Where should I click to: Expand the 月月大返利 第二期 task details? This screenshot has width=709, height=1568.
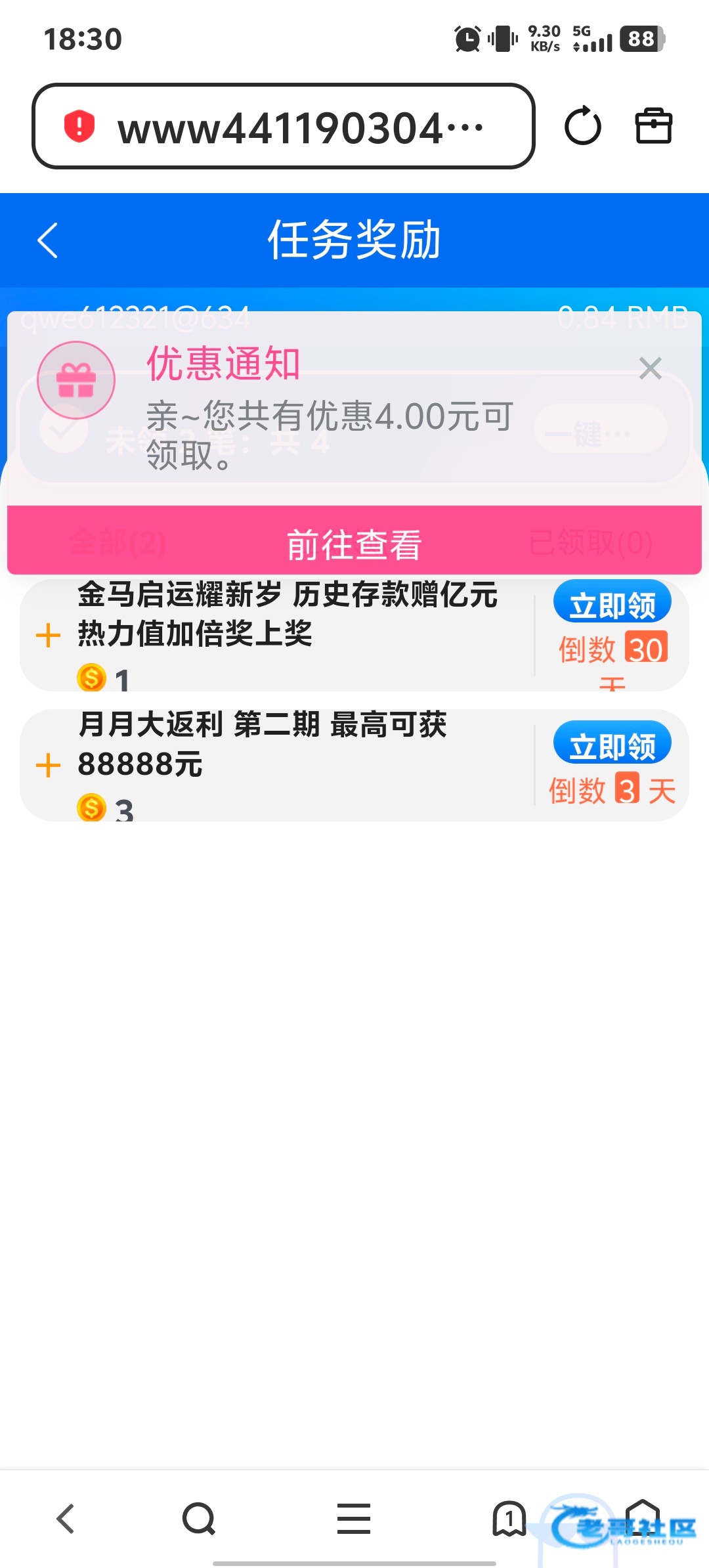(48, 766)
